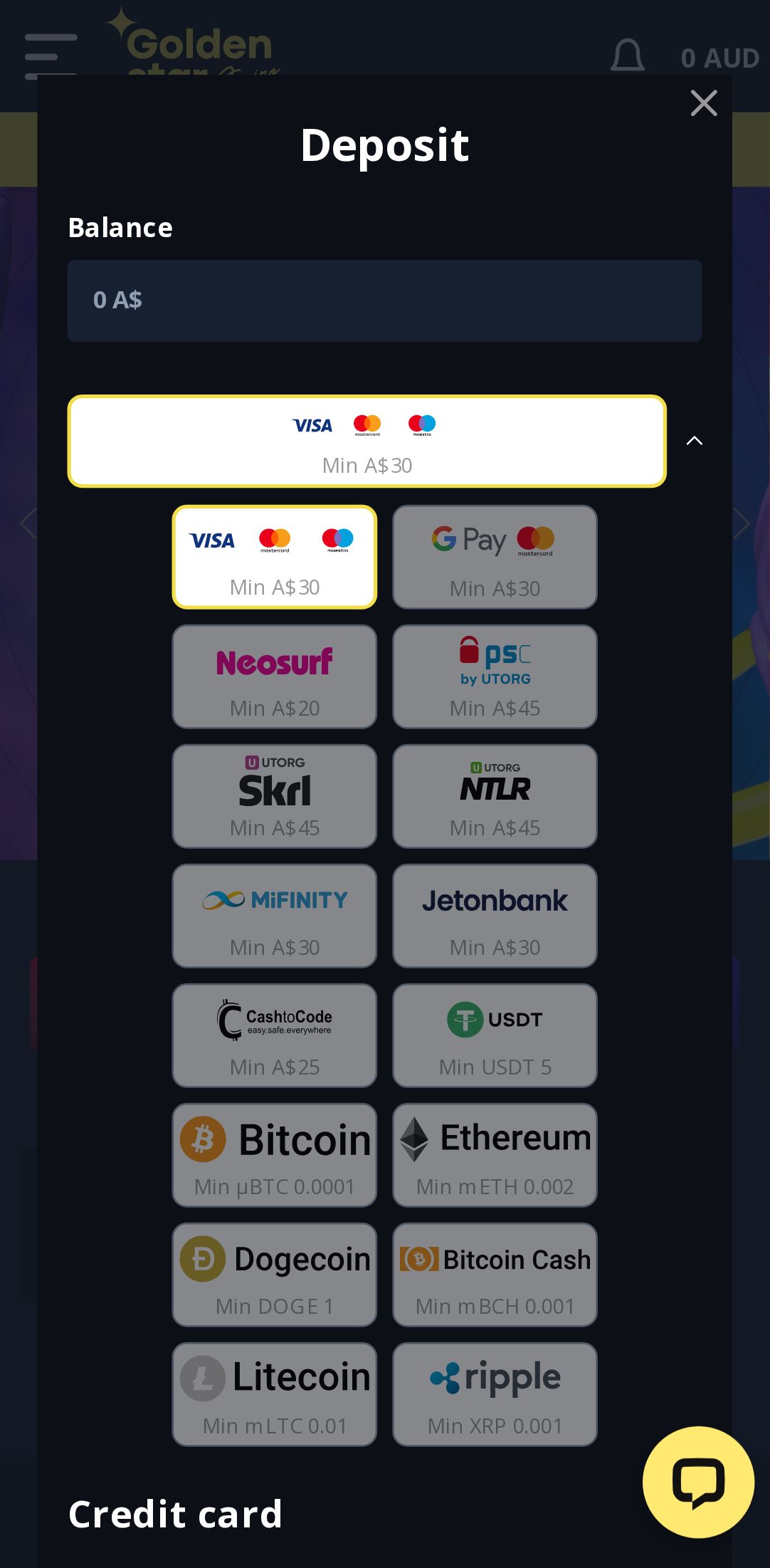Deposit with USDT

(495, 1035)
